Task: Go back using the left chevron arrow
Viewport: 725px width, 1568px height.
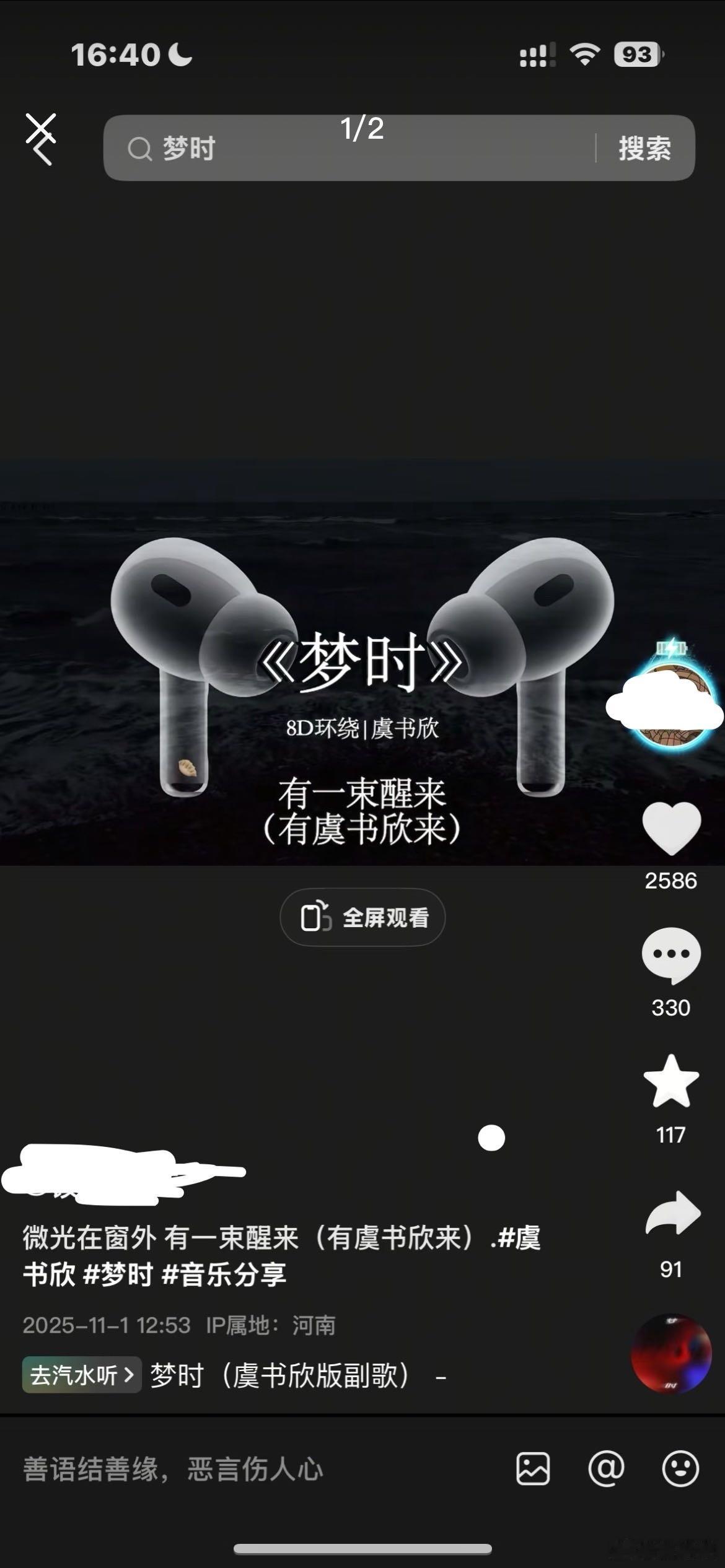Action: tap(42, 152)
